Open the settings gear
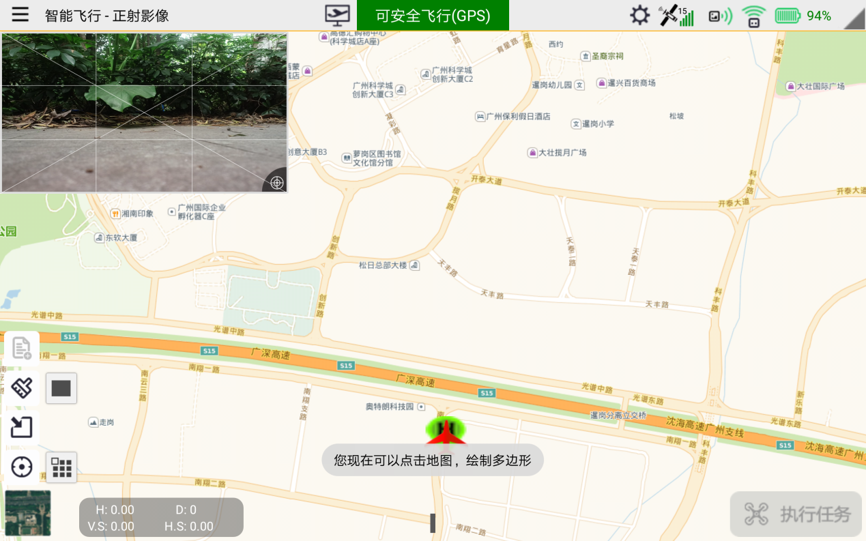This screenshot has width=866, height=541. point(639,15)
